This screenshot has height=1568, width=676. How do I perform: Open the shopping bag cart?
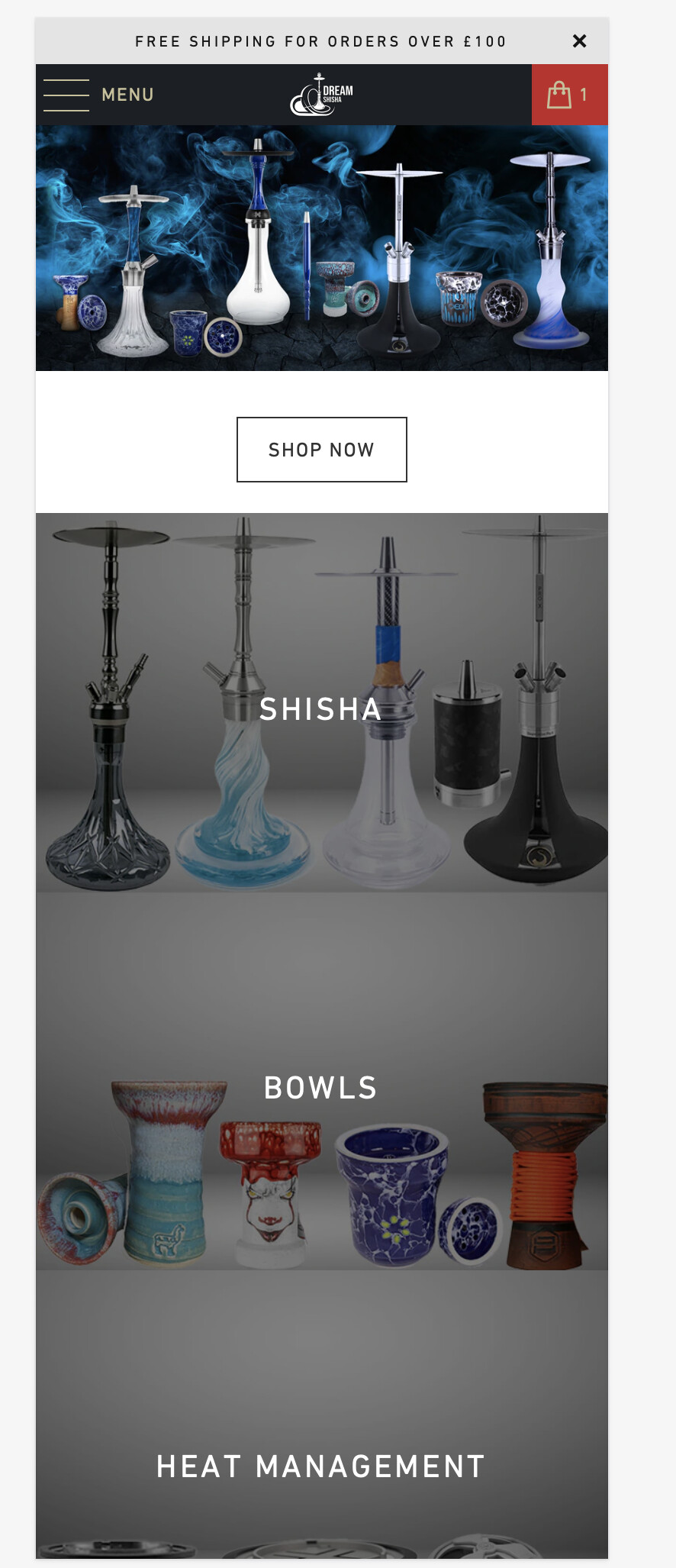[x=568, y=95]
